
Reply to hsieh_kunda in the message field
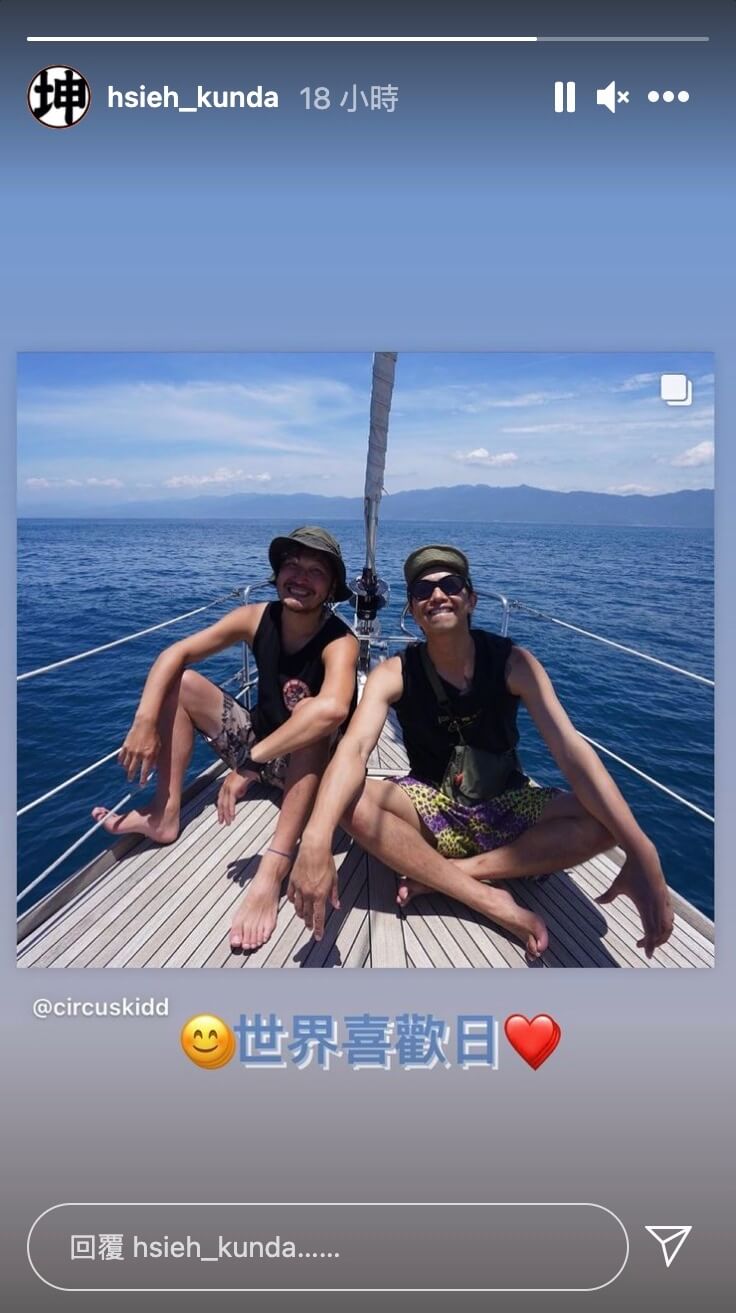(x=327, y=1247)
